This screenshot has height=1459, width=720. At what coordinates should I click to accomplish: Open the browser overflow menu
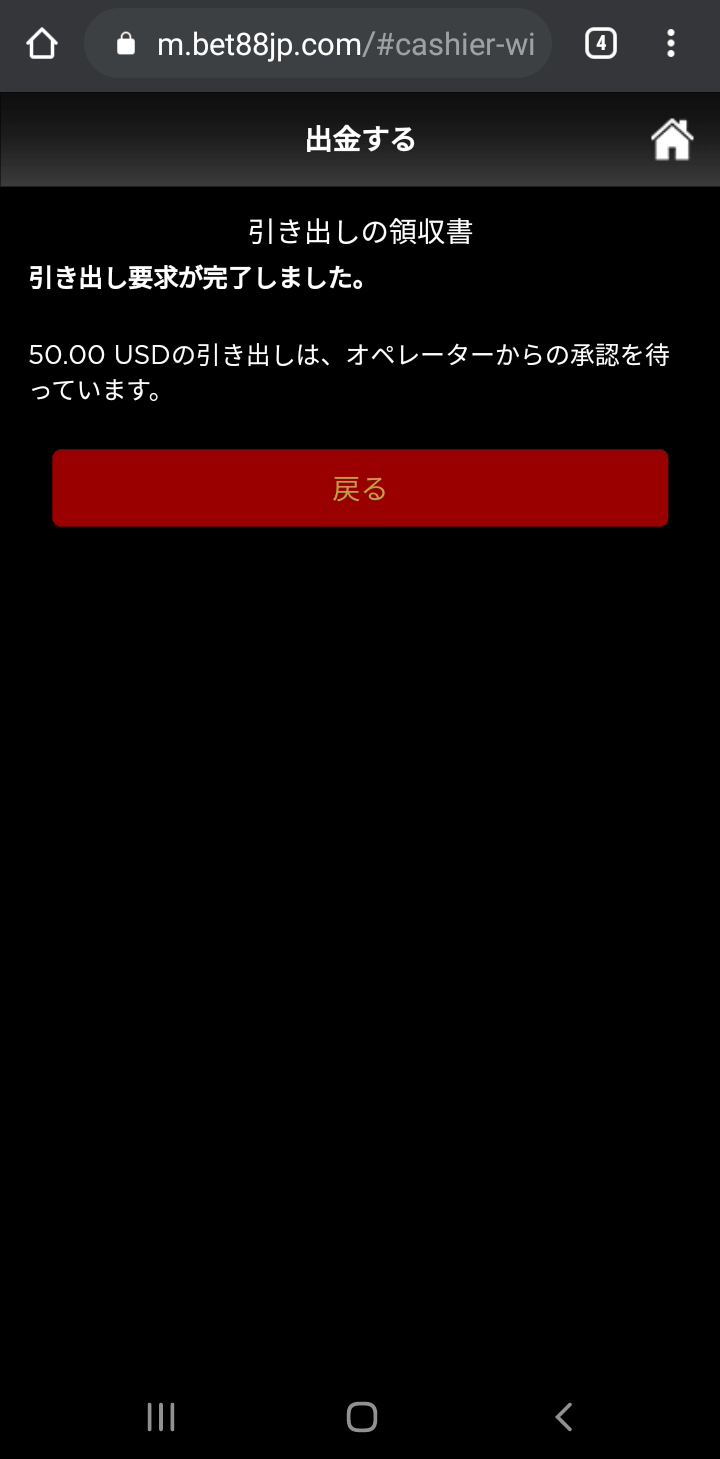(x=670, y=43)
